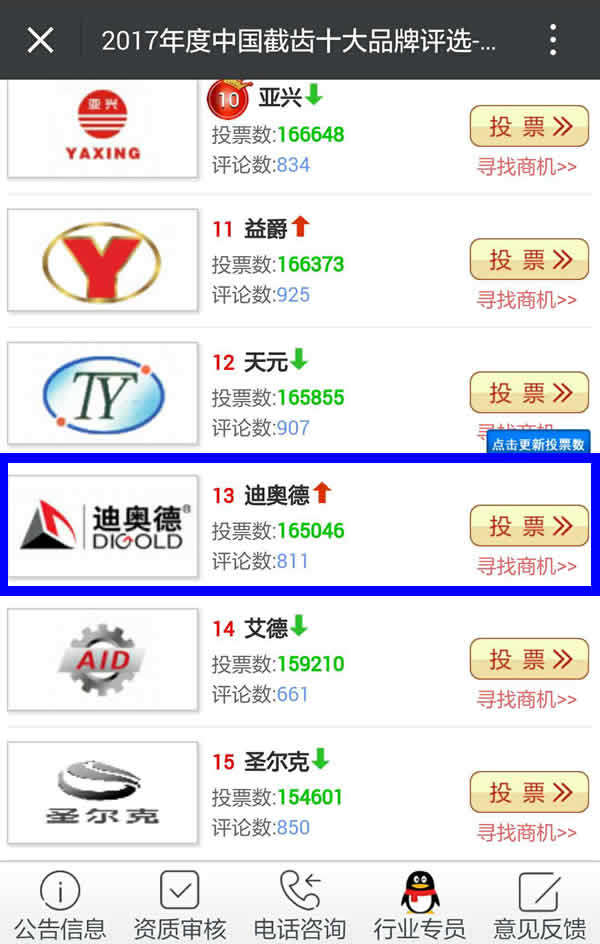This screenshot has height=944, width=600.
Task: Follow the 寻找商机 link for 益爵
Action: [x=526, y=300]
